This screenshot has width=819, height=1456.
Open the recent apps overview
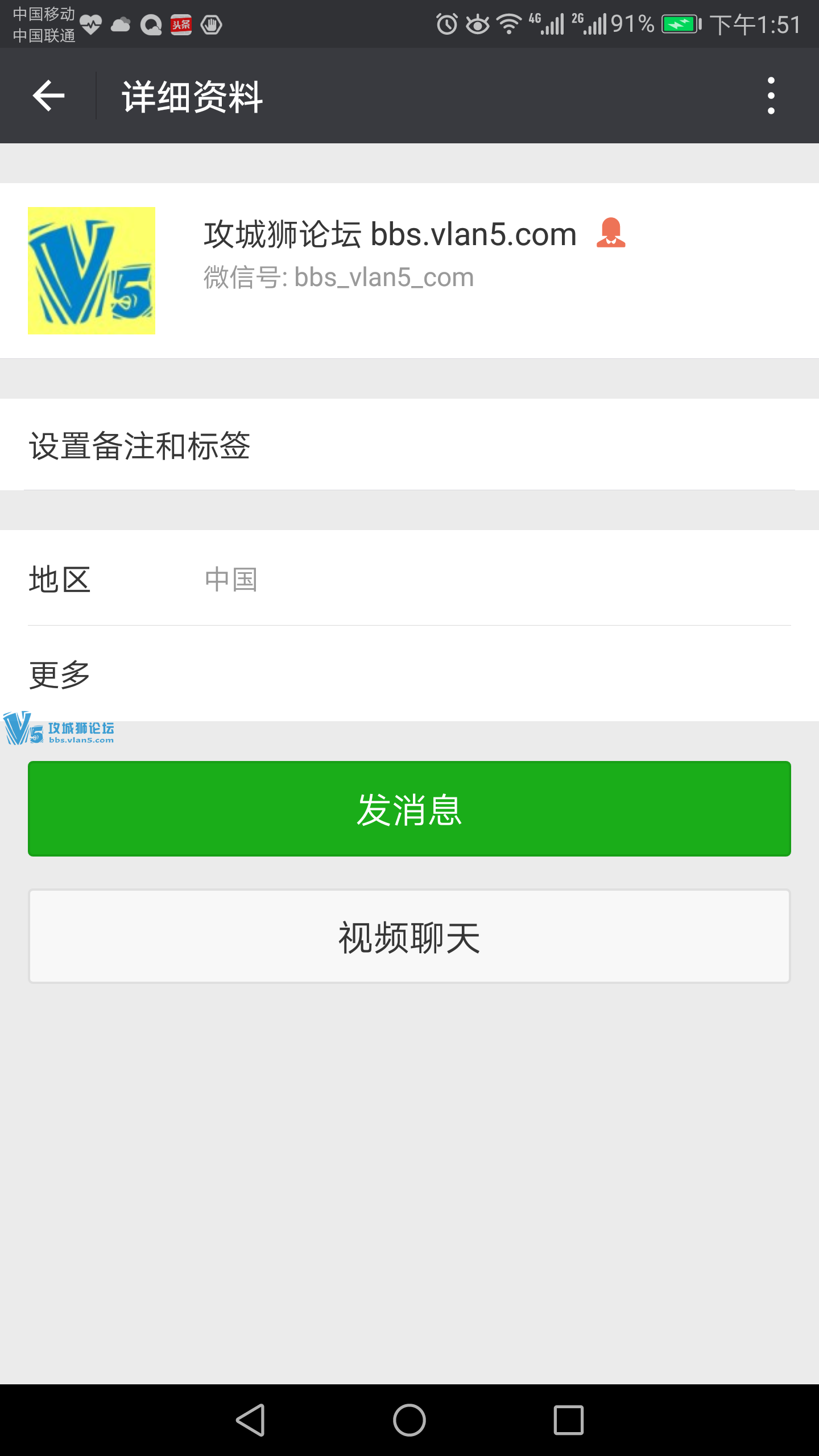[569, 1420]
